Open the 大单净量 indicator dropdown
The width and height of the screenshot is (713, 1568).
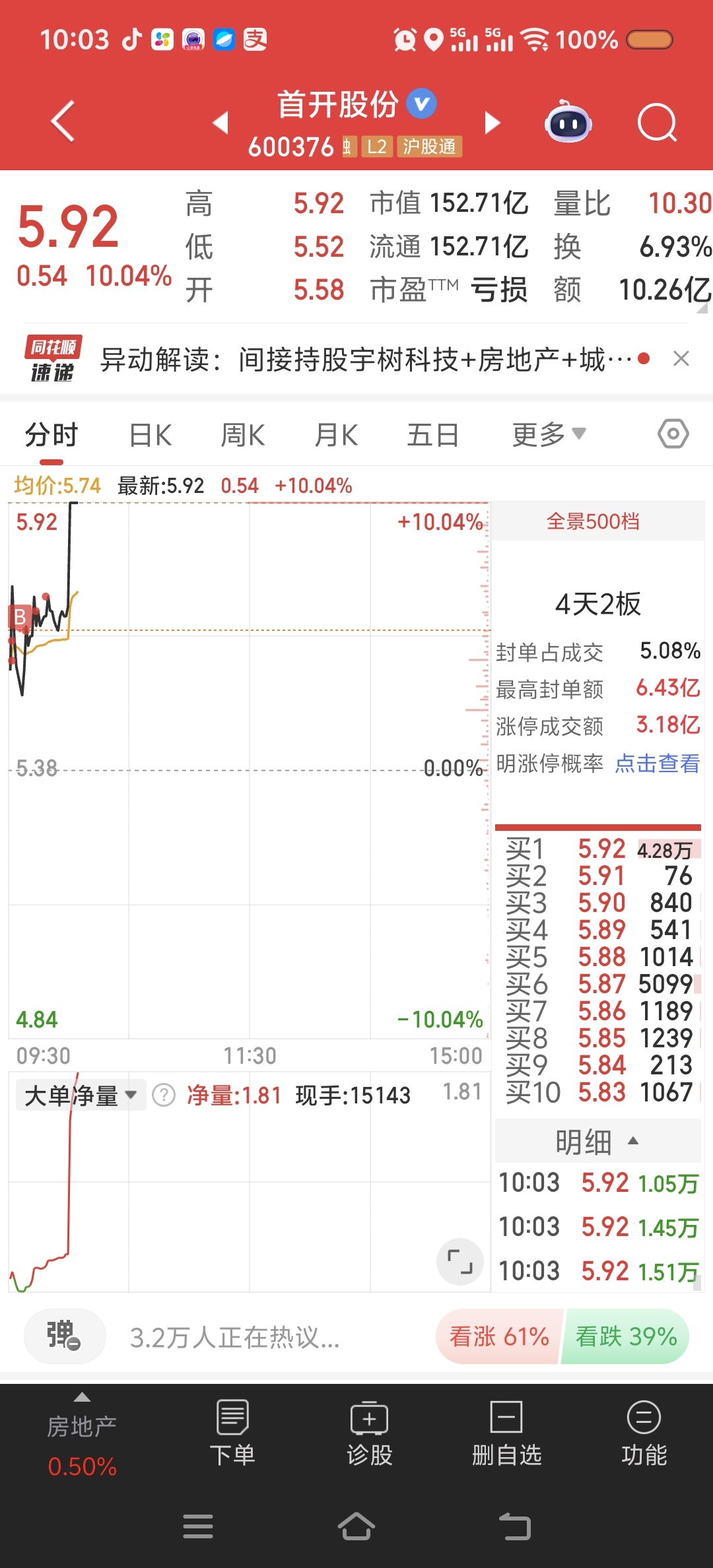(x=81, y=1095)
